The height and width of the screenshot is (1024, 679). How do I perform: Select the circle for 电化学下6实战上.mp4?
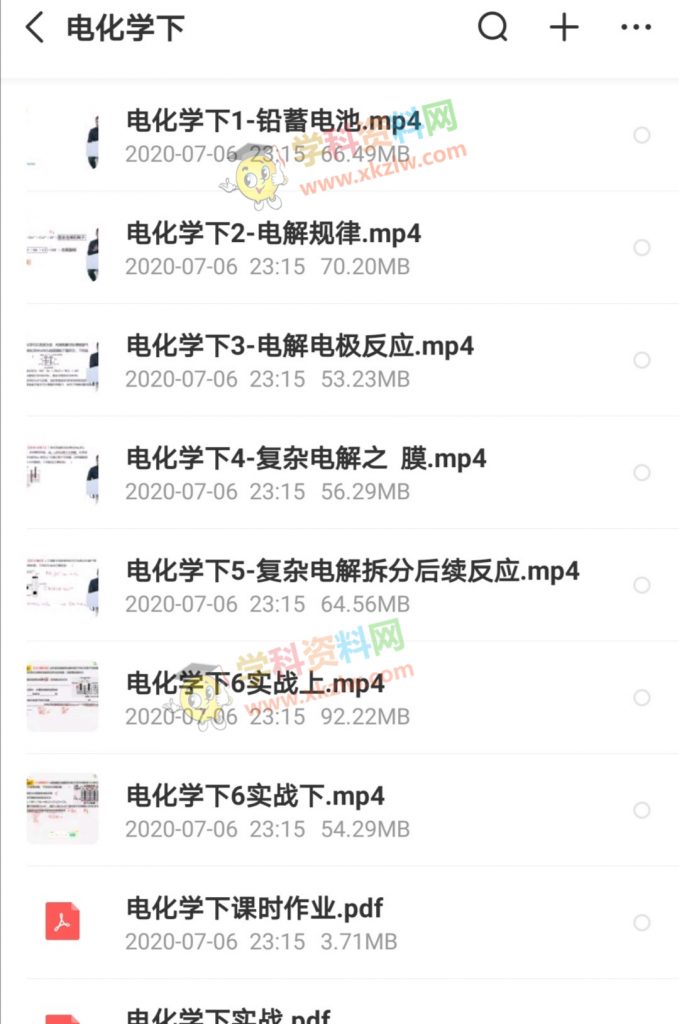pyautogui.click(x=642, y=697)
